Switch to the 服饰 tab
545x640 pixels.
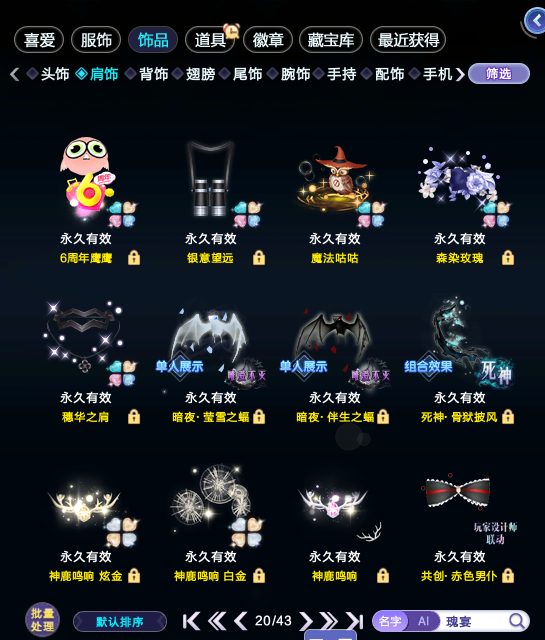pyautogui.click(x=96, y=40)
